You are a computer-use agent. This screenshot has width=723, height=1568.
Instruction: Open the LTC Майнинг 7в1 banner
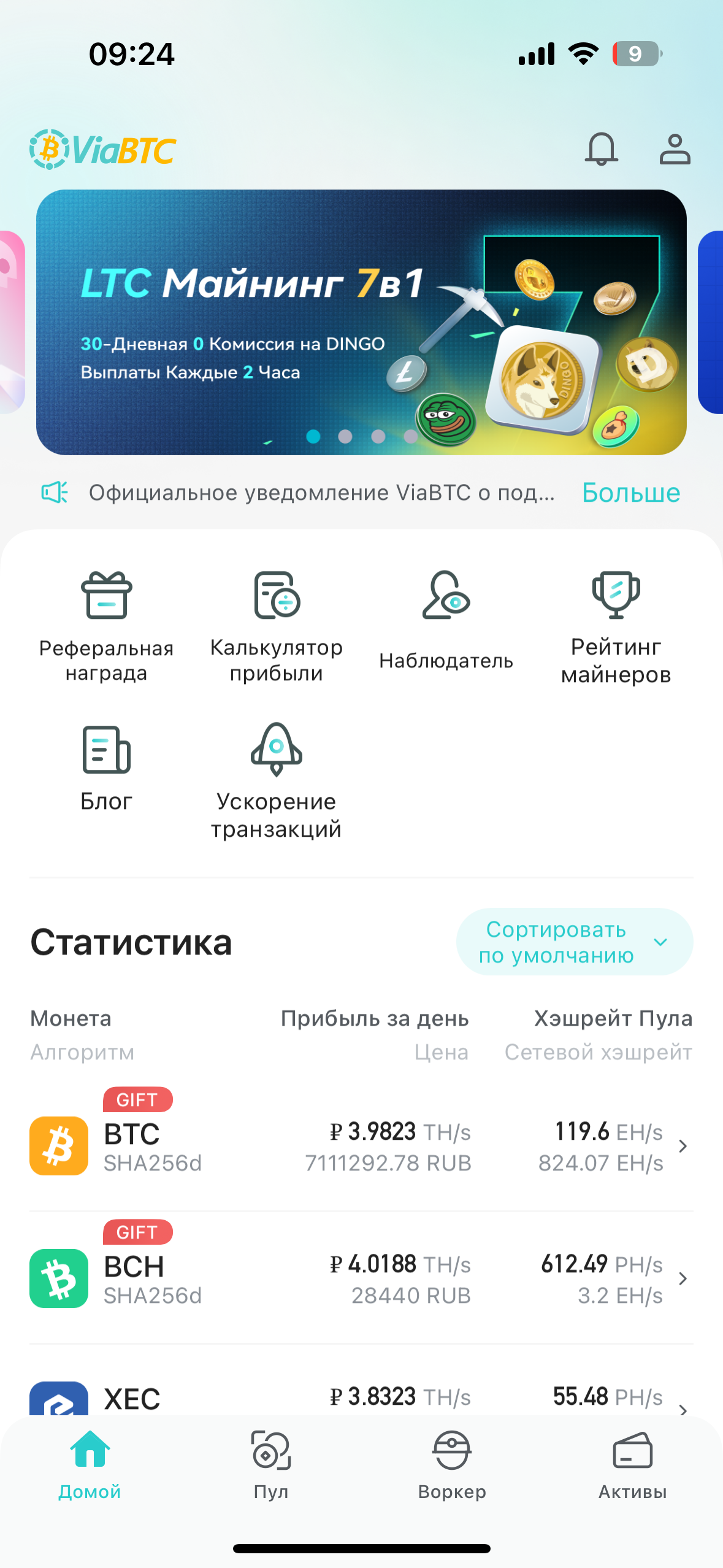pos(361,322)
